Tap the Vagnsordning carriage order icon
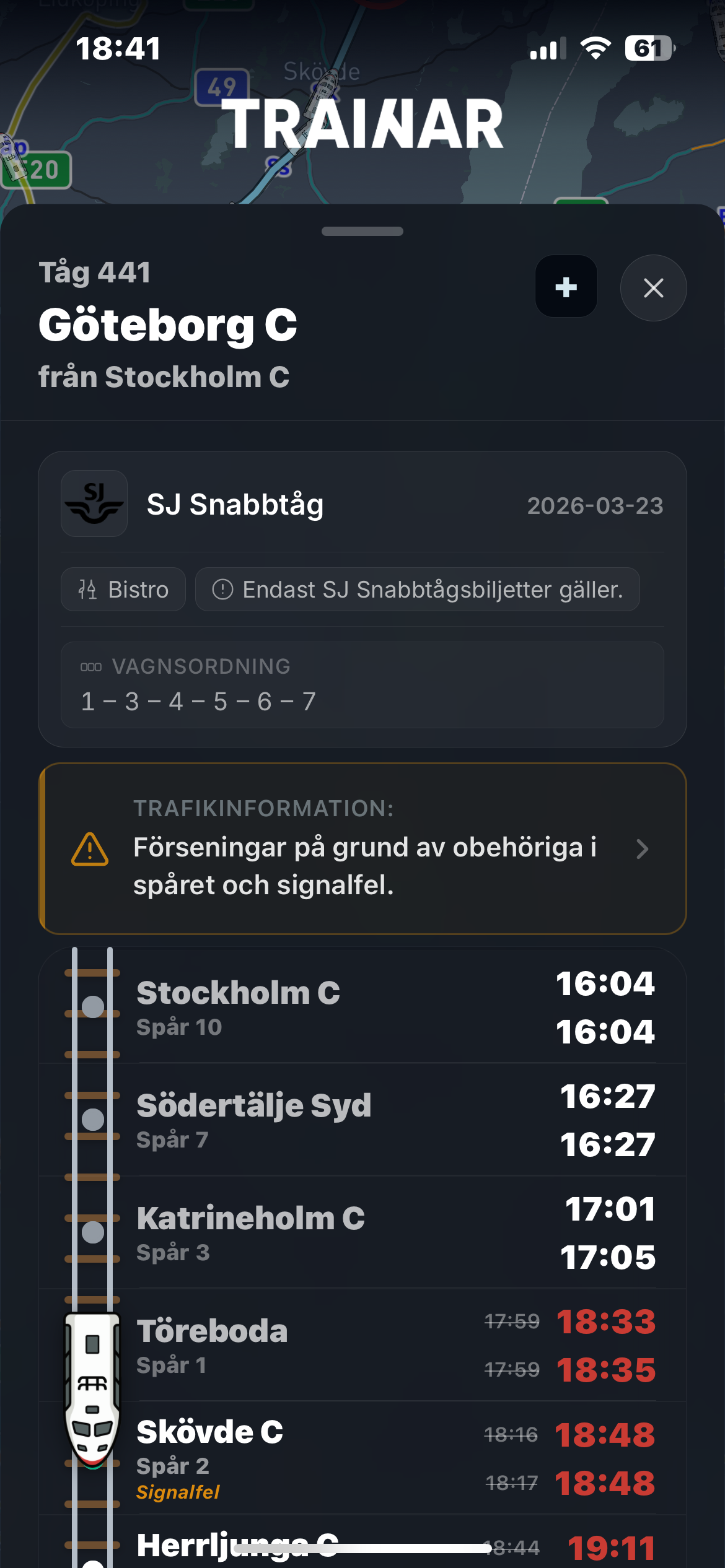This screenshot has width=725, height=1568. point(92,667)
